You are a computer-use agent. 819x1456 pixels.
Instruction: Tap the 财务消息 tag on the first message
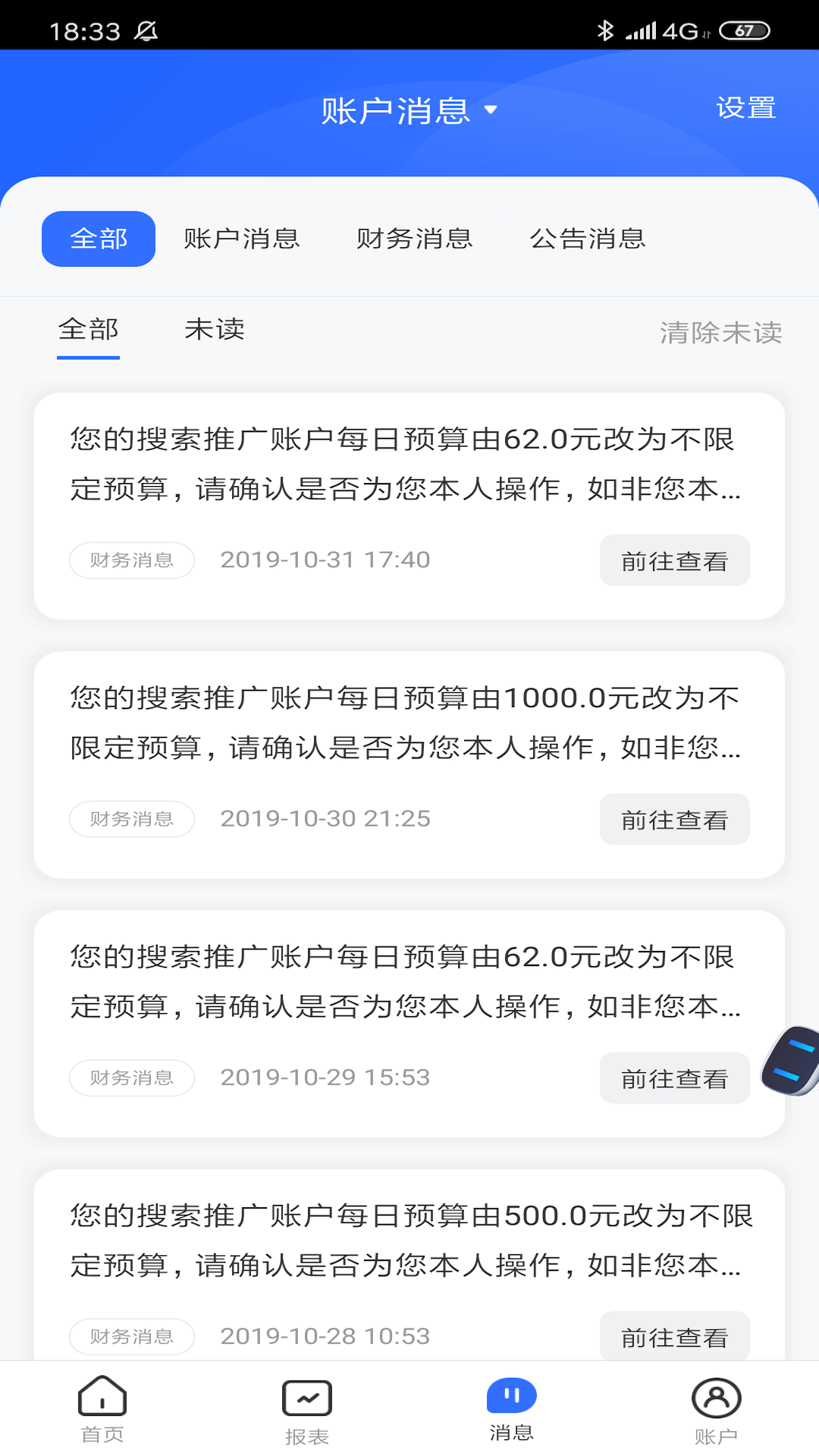tap(130, 560)
